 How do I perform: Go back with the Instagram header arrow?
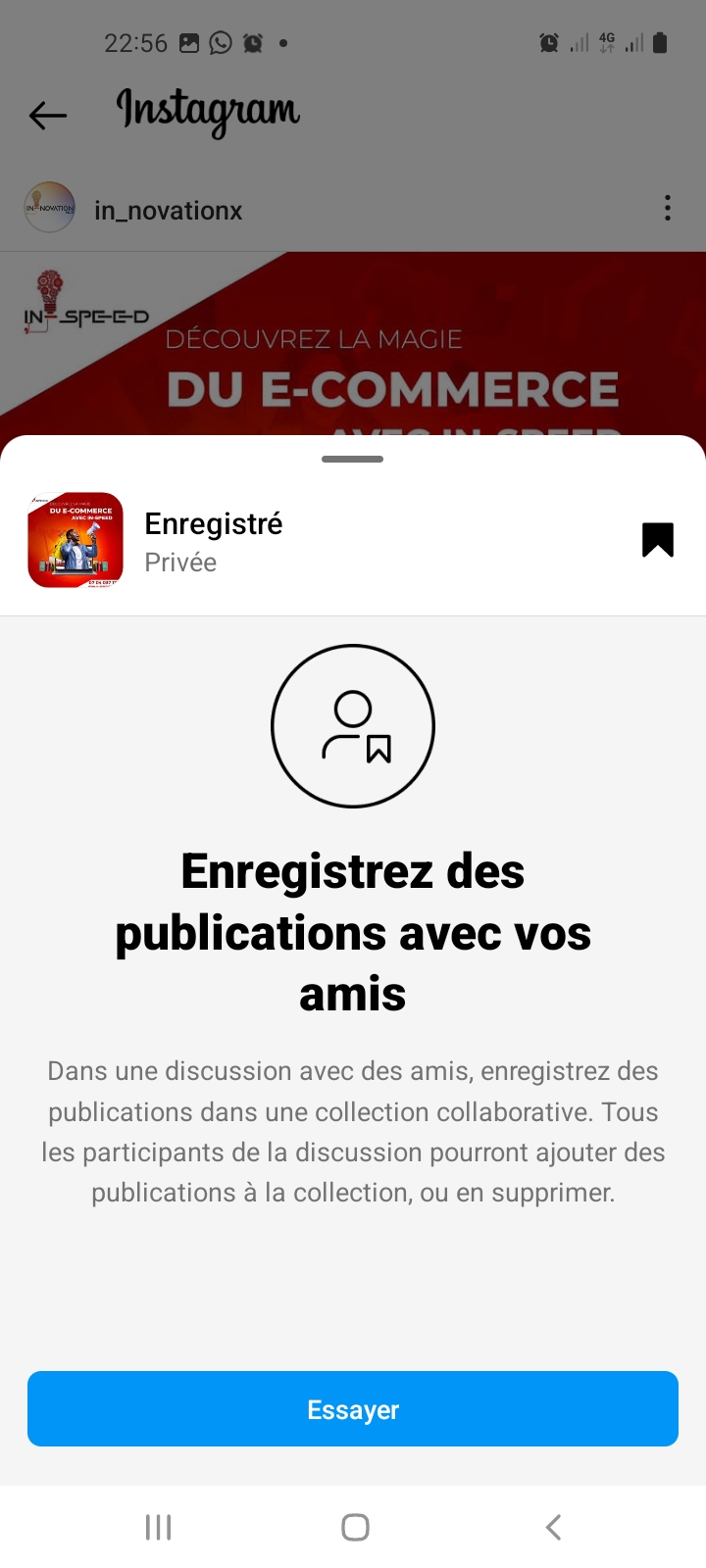point(47,116)
